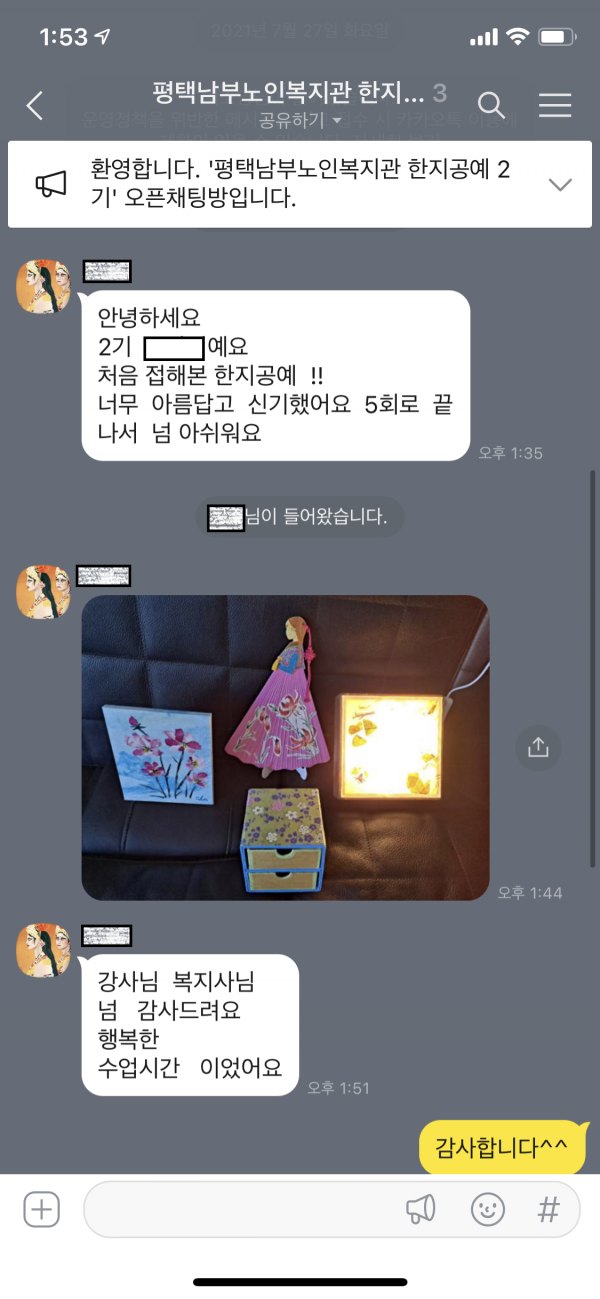Screen dimensions: 600x1299
Task: Open the 공유하기 dropdown
Action: click(x=300, y=120)
